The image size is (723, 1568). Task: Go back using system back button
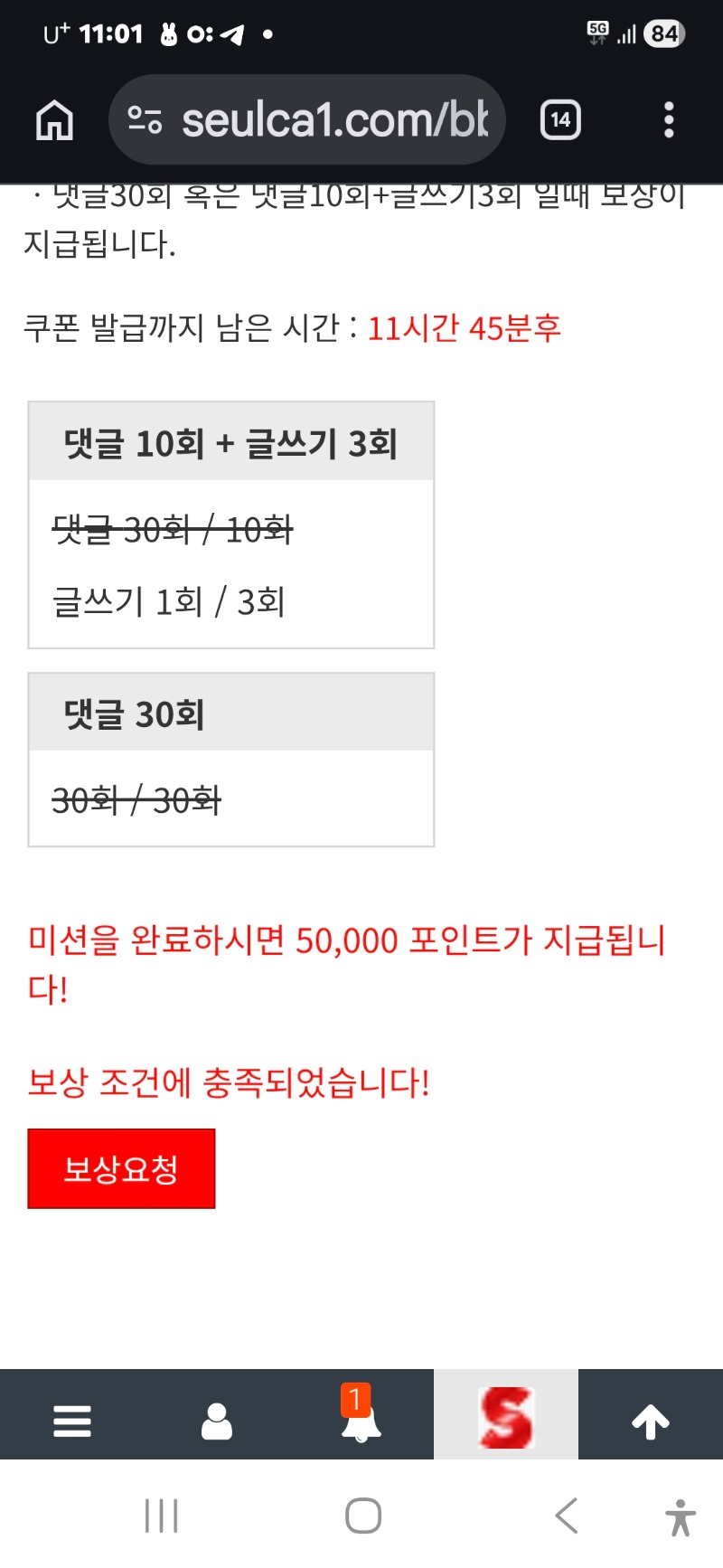[567, 1516]
